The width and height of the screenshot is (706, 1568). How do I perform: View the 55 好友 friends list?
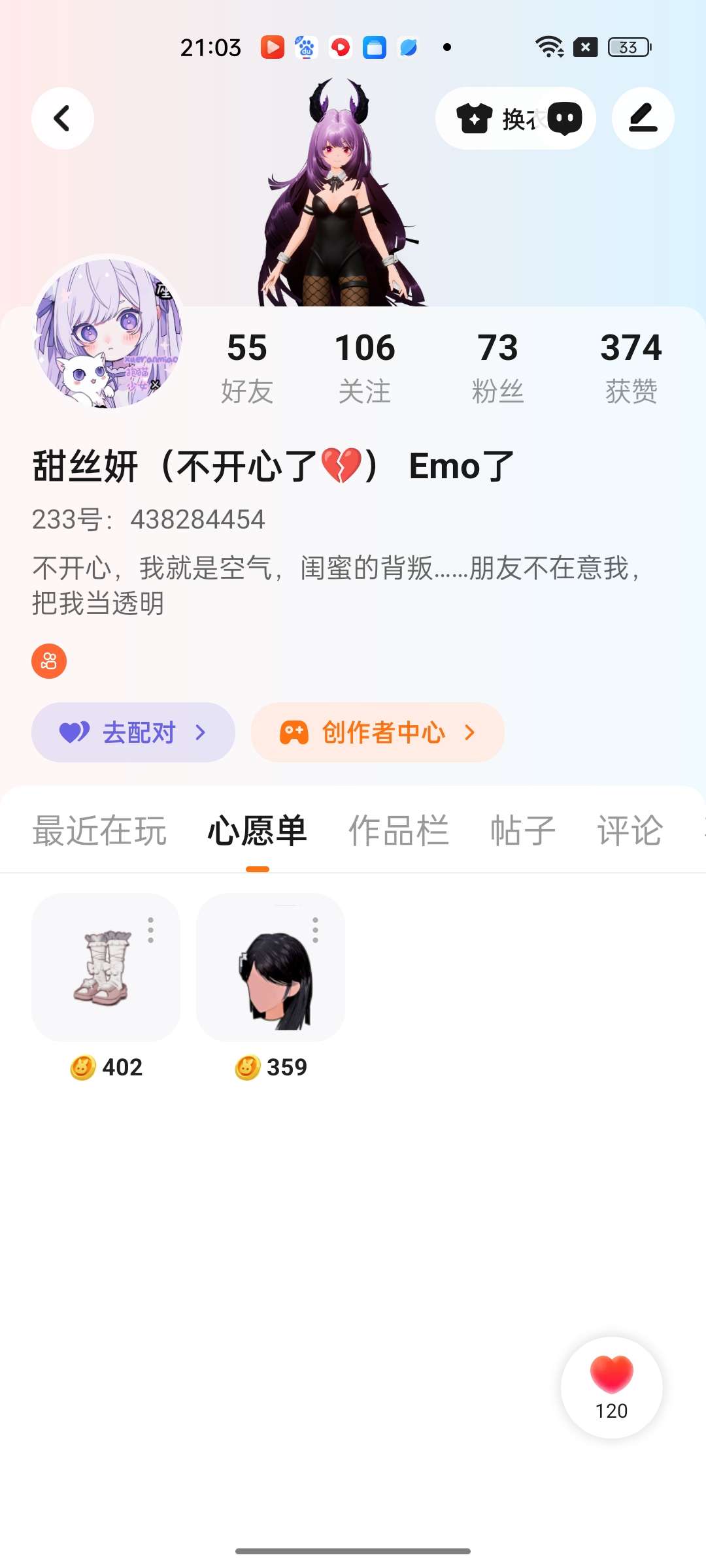(246, 367)
